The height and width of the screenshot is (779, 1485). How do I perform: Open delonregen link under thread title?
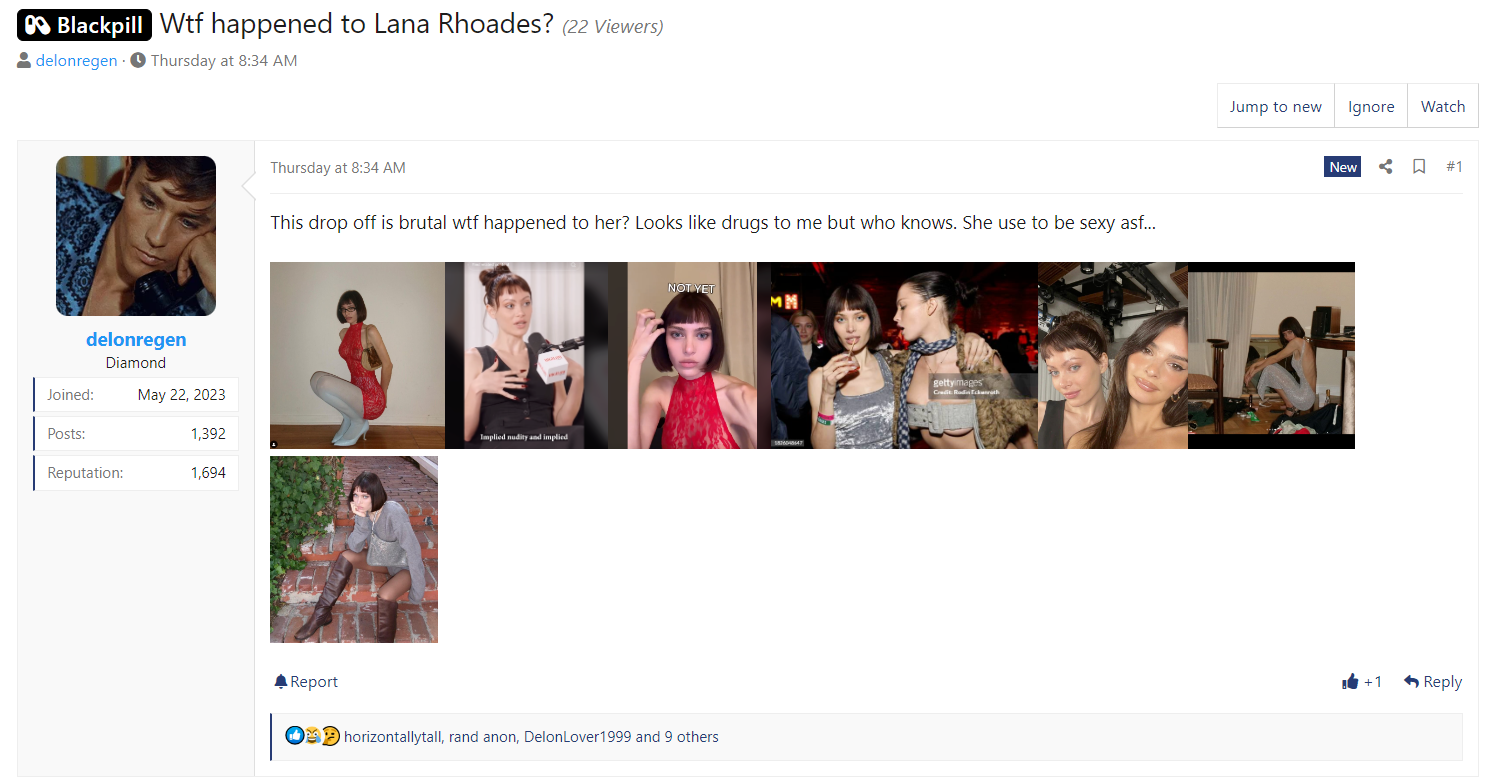point(76,60)
